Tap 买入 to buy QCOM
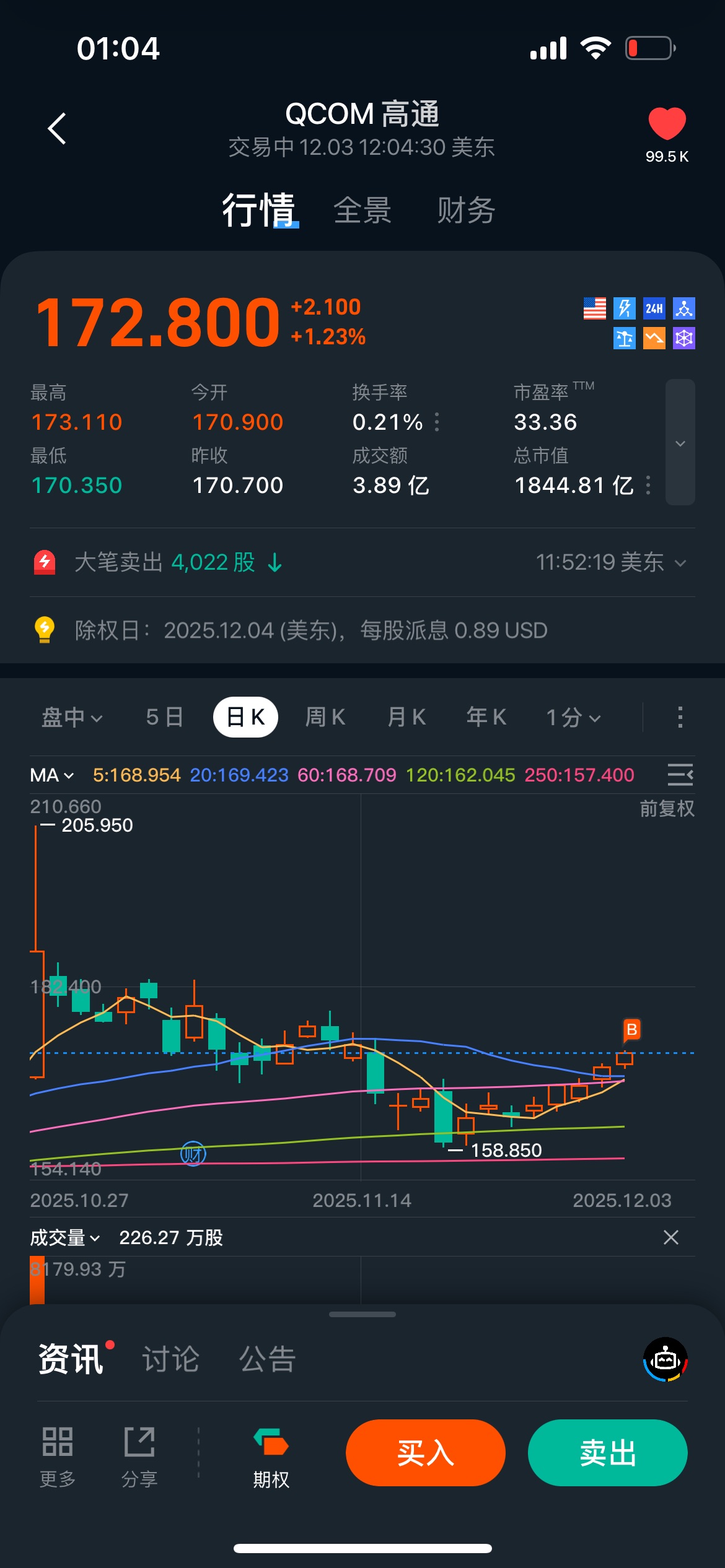725x1568 pixels. click(425, 1453)
